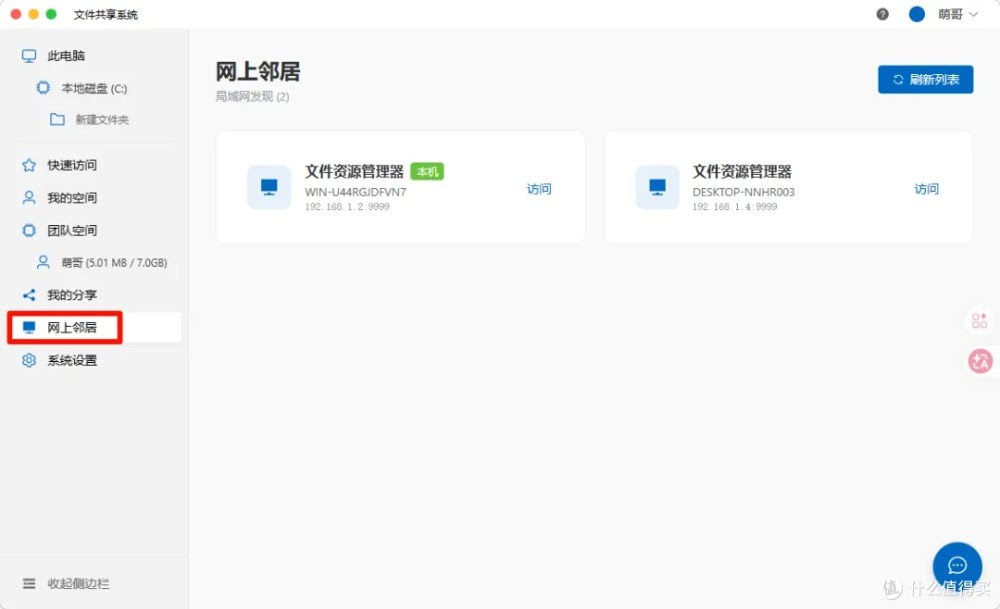Screen dimensions: 1000x609
Task: Go to 快速访问
Action: 72,165
